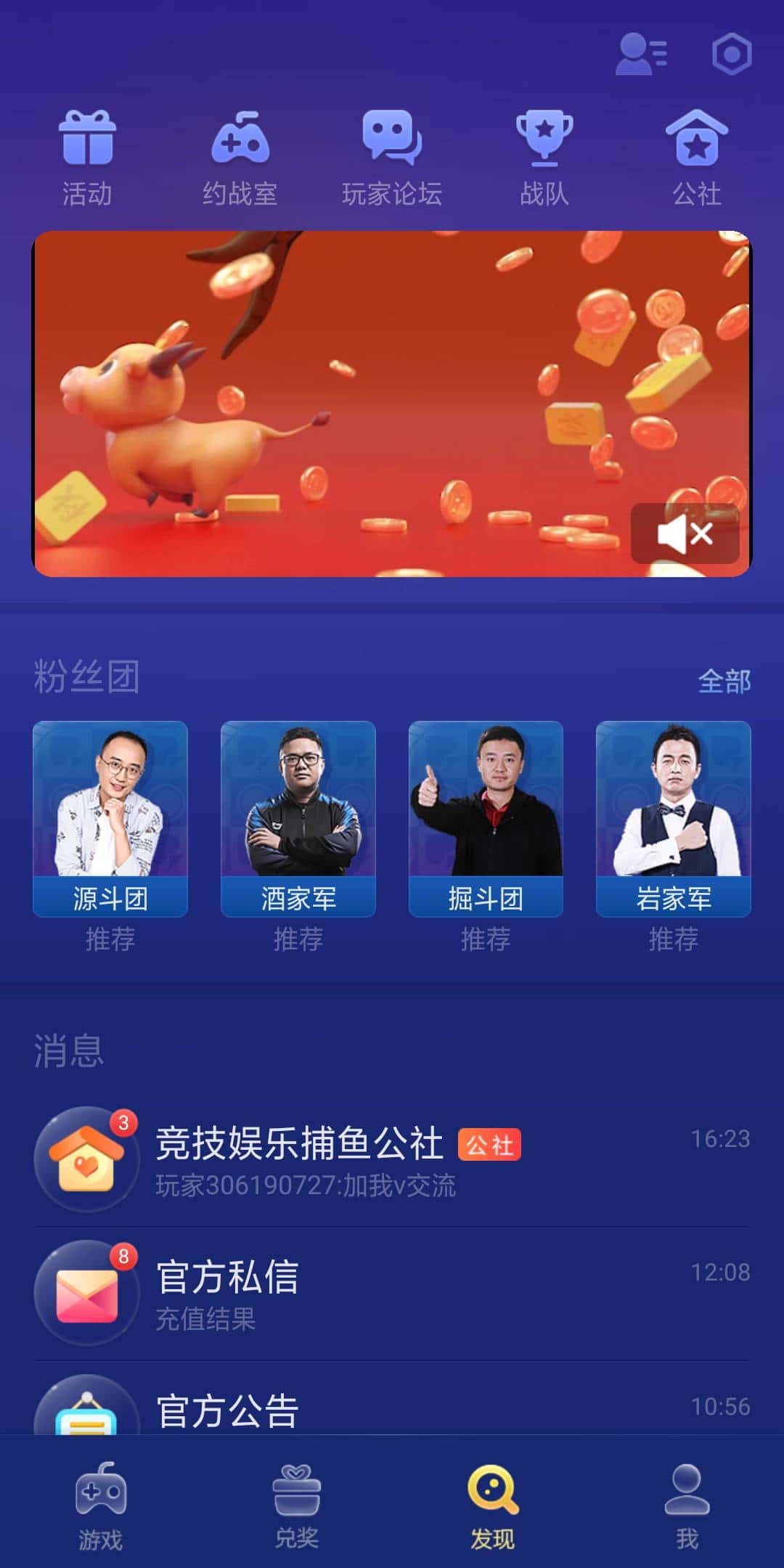Select the 岩家军 fan group card

(x=673, y=817)
